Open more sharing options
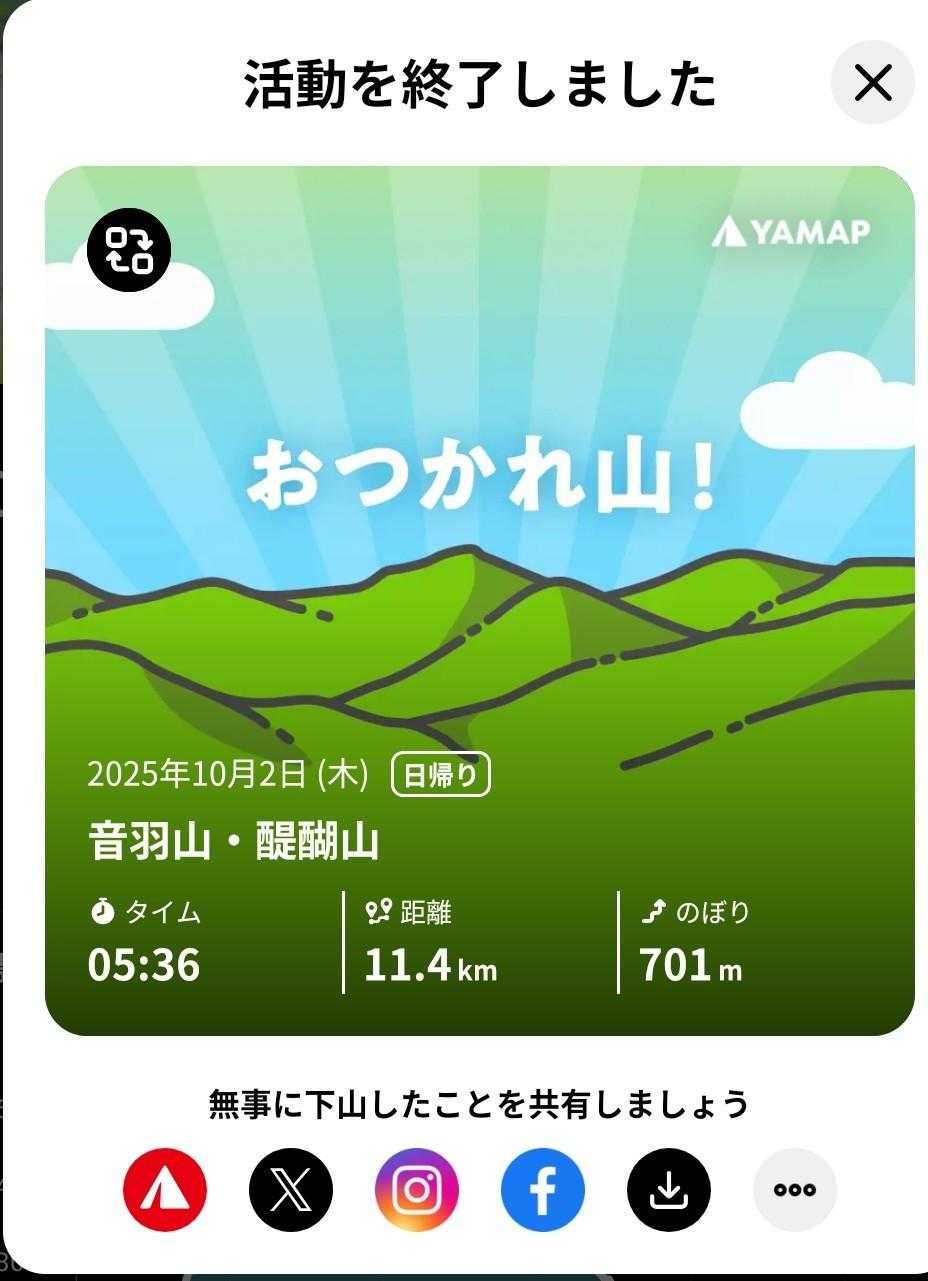Image resolution: width=928 pixels, height=1281 pixels. click(795, 1190)
